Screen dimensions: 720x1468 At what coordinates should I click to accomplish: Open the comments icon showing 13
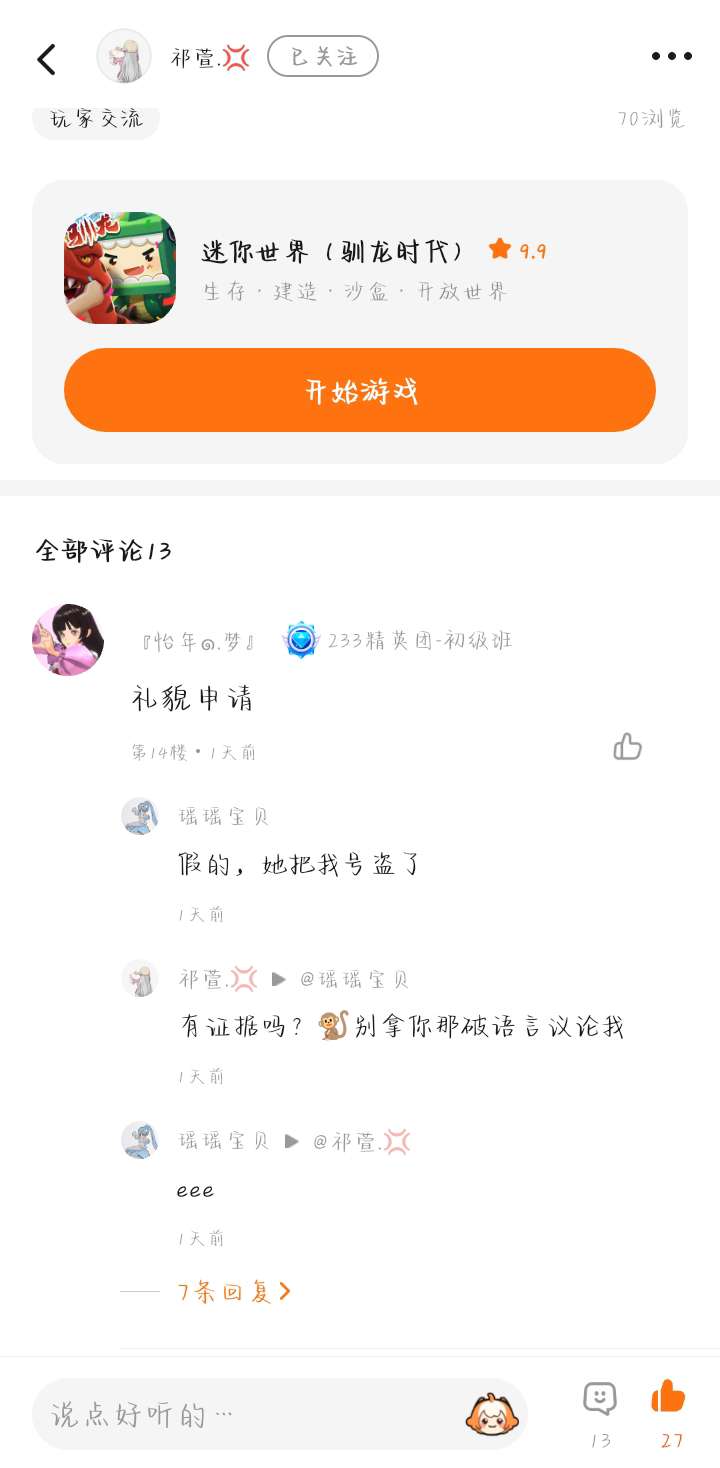point(600,1400)
